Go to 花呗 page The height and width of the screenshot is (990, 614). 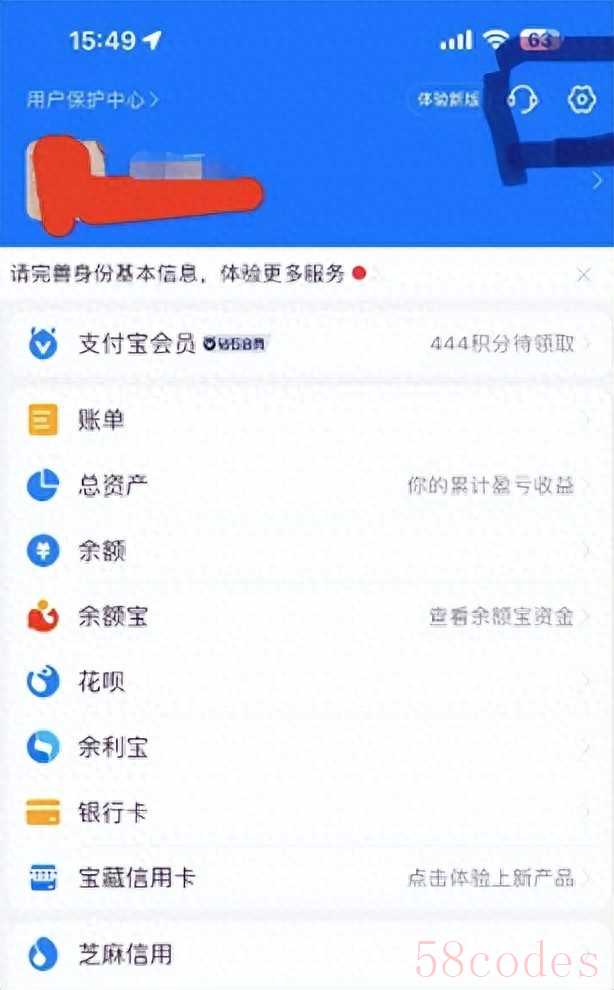click(x=300, y=683)
